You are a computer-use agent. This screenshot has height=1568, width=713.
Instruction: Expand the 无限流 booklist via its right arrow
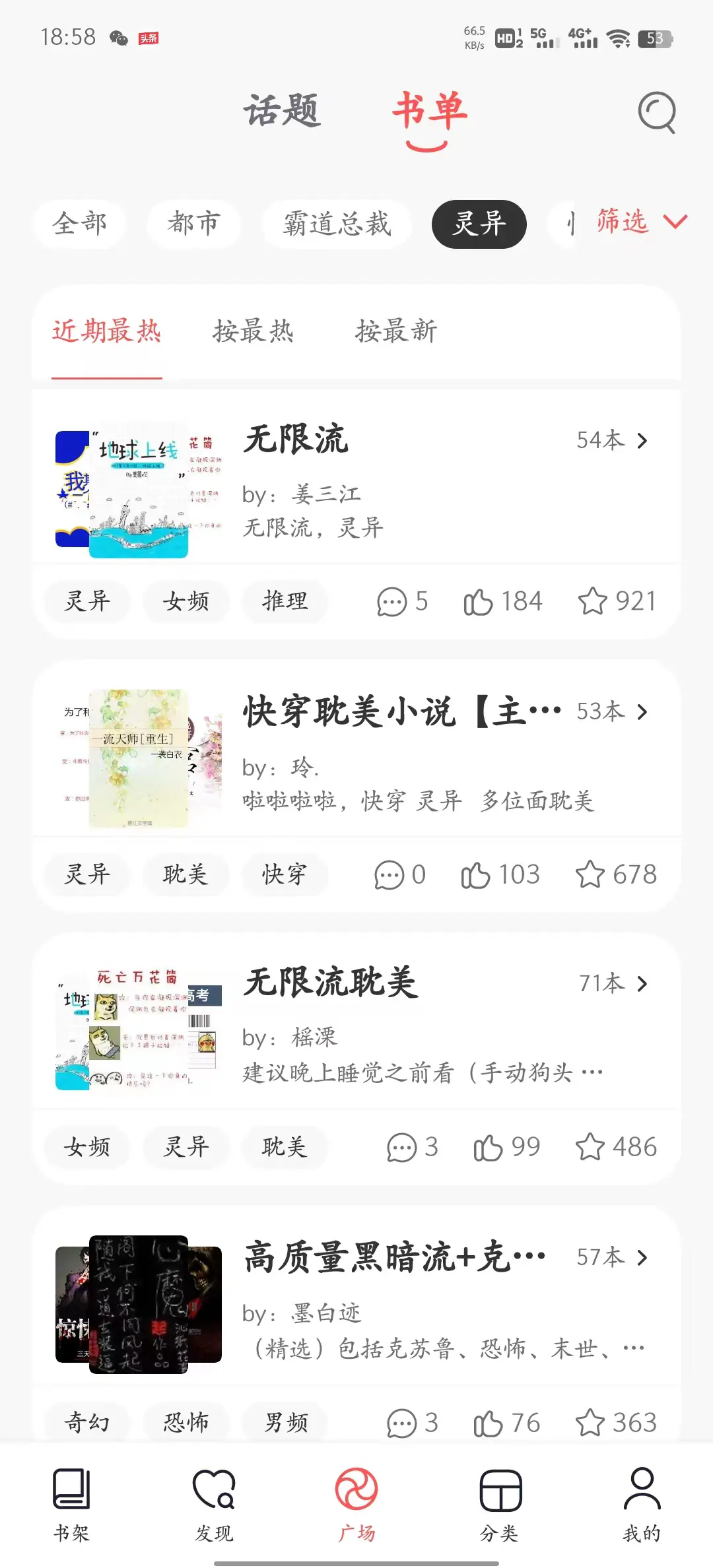(643, 441)
